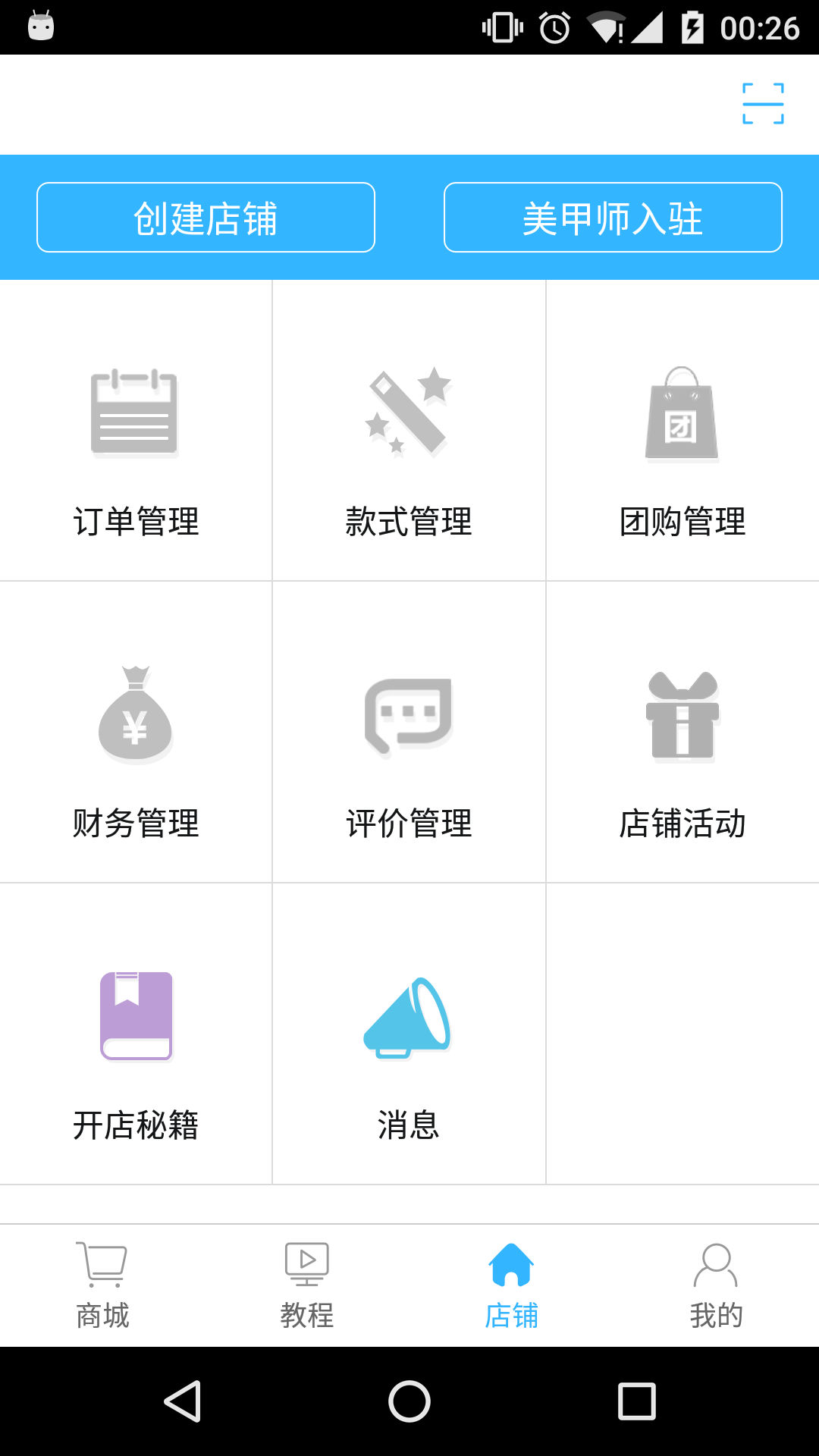Tap the system home button

[409, 1401]
